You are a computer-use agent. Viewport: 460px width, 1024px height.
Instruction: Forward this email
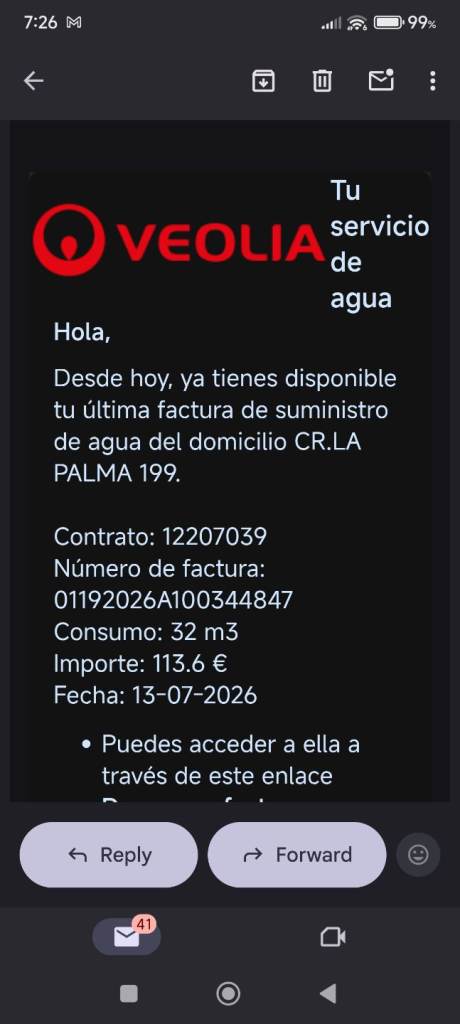297,854
